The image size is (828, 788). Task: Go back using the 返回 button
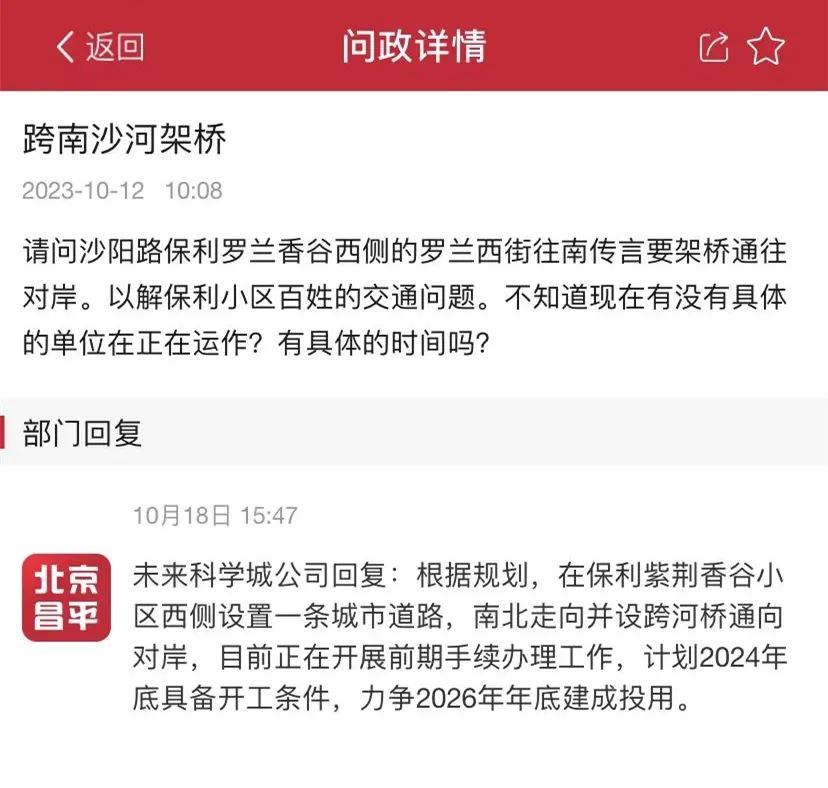[x=99, y=47]
